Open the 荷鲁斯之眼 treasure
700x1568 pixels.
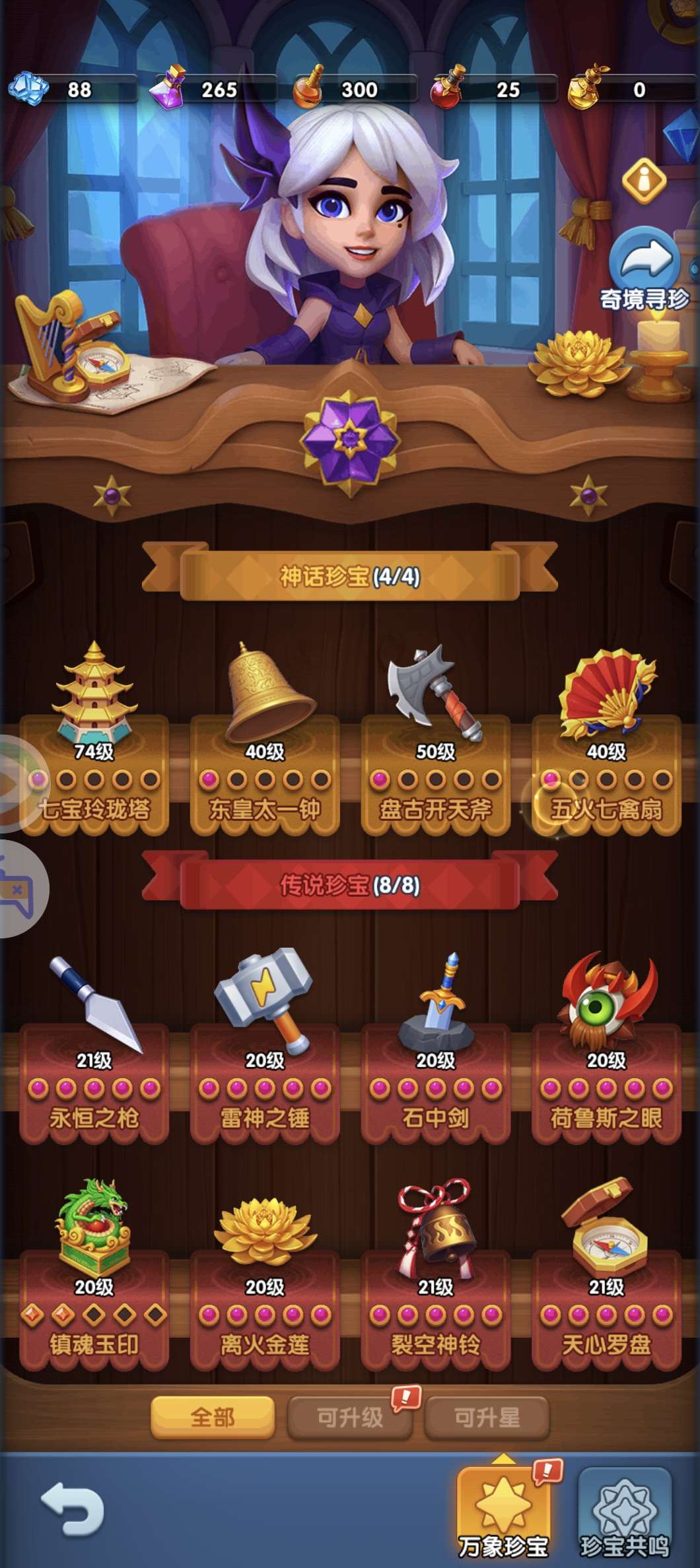[606, 1047]
